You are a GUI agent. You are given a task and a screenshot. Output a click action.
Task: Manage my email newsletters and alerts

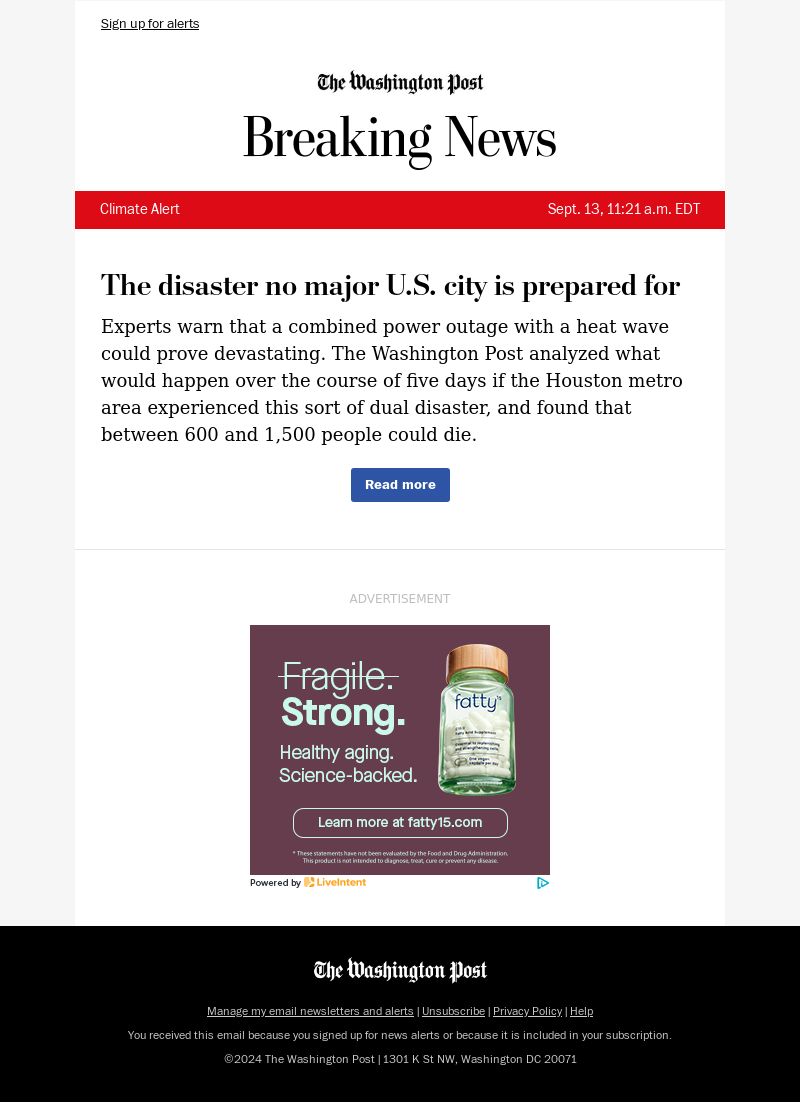310,1011
